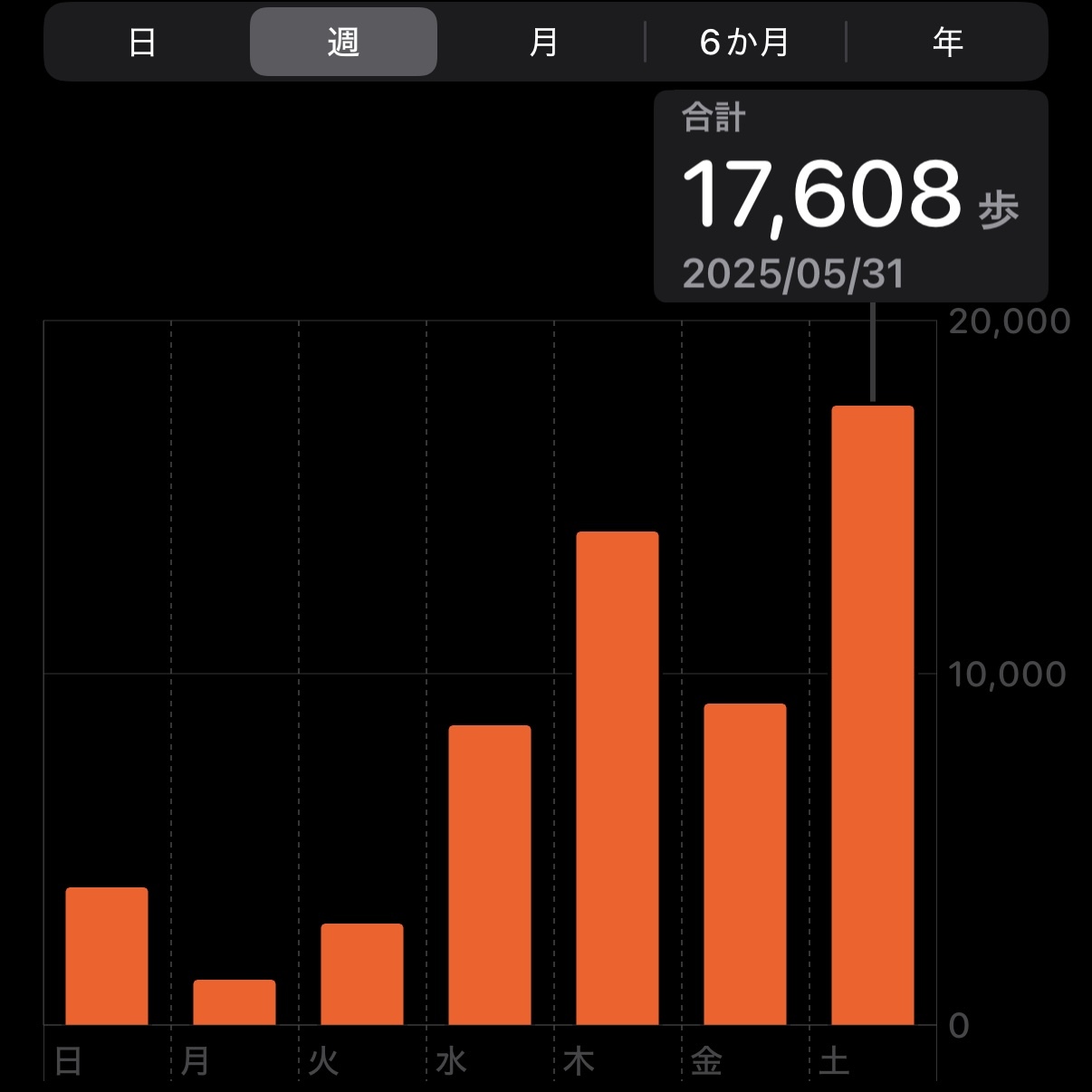Select the 週 (week) segment

(x=343, y=43)
